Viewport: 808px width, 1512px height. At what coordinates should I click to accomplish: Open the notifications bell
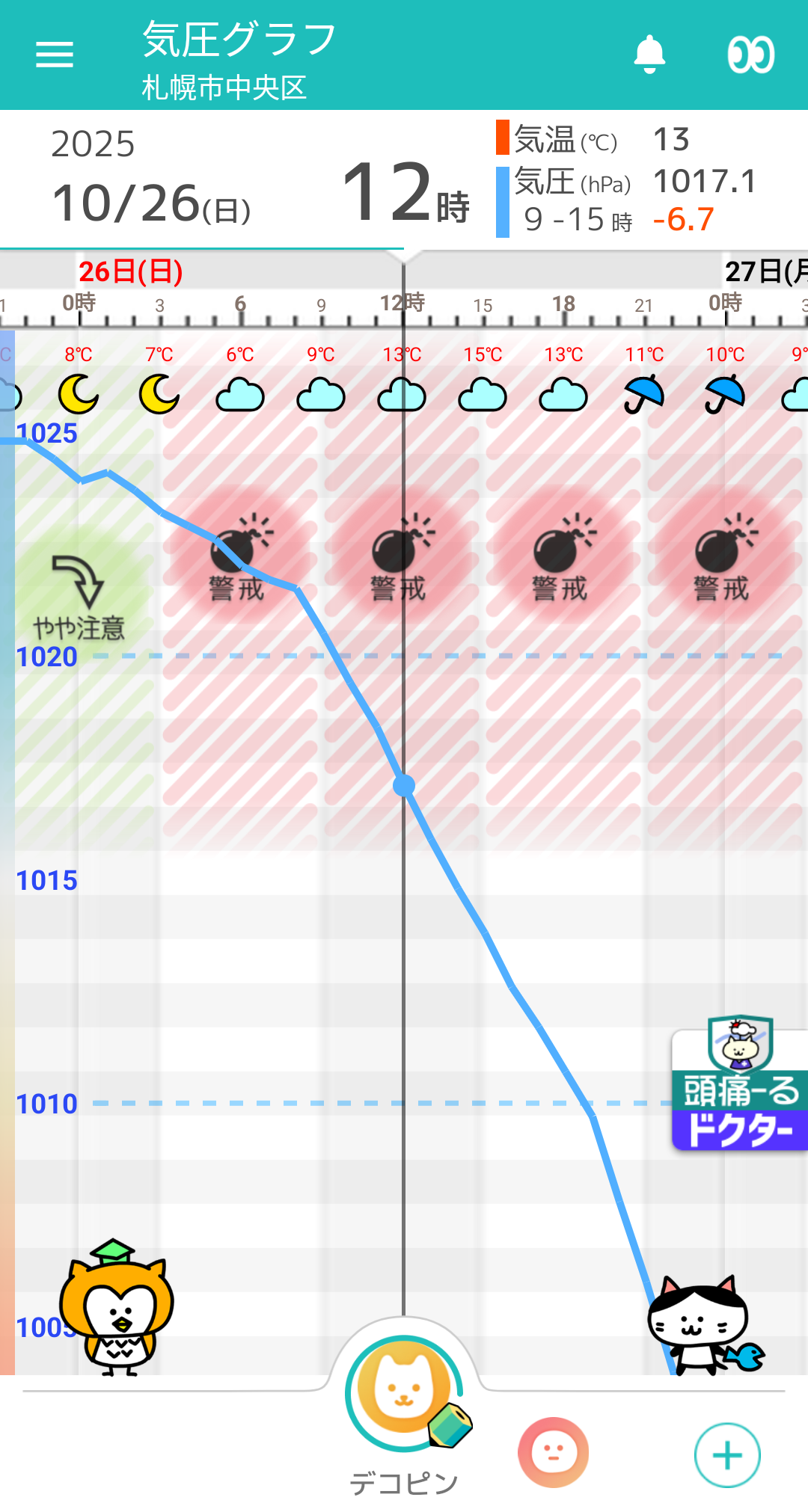(649, 55)
